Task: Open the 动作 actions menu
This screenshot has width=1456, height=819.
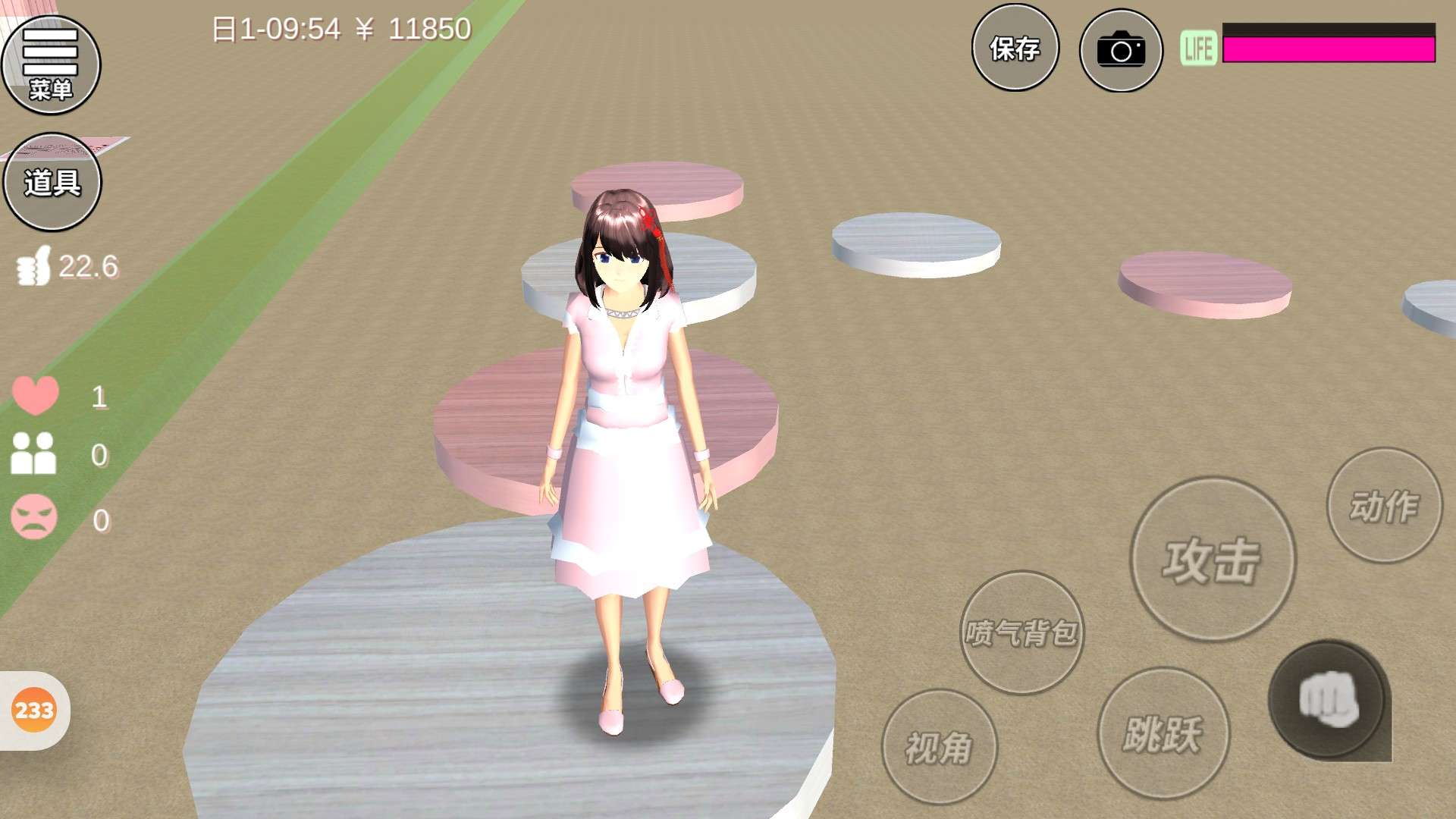Action: click(x=1384, y=505)
